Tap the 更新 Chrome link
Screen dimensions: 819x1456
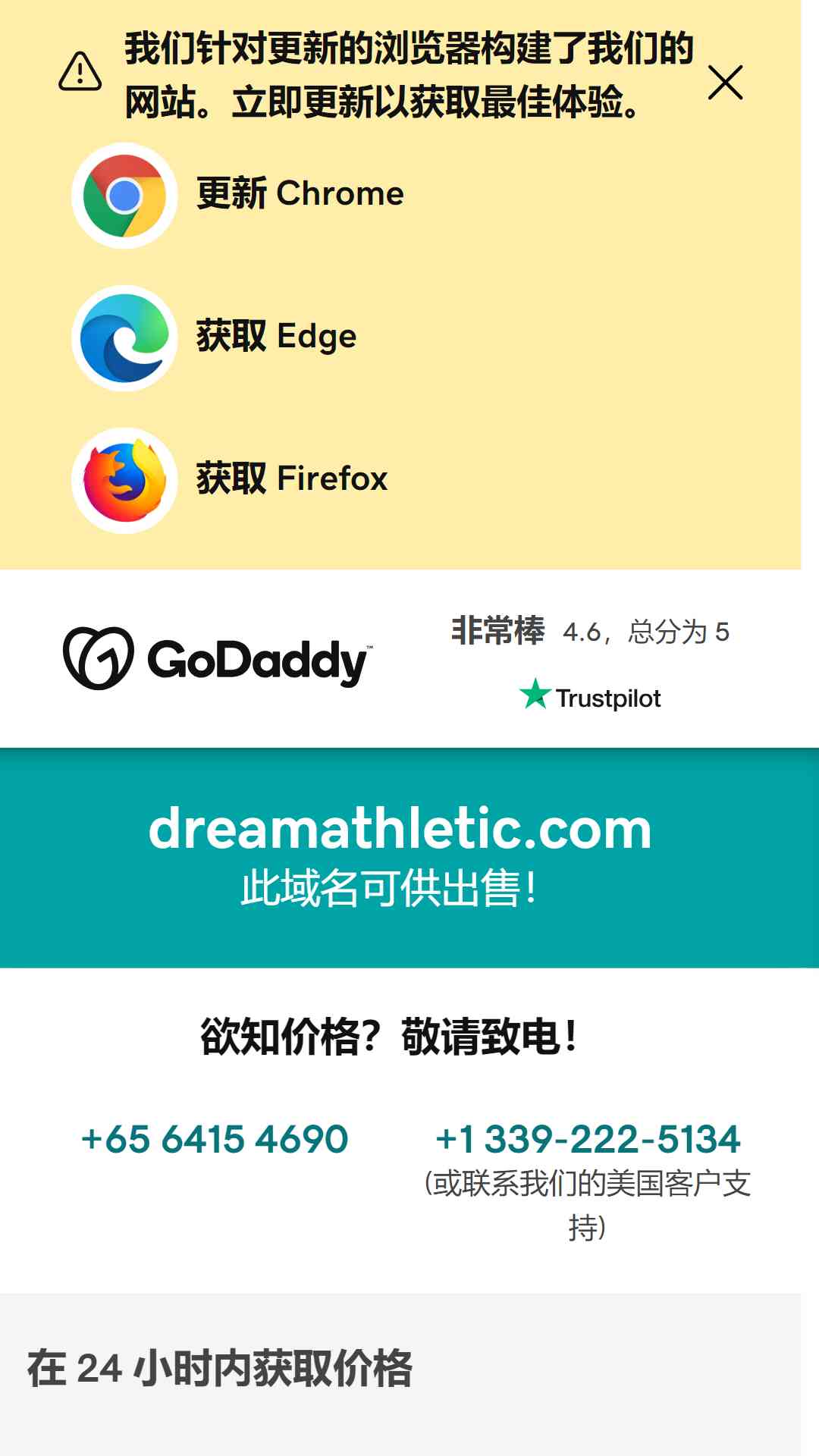[238, 195]
